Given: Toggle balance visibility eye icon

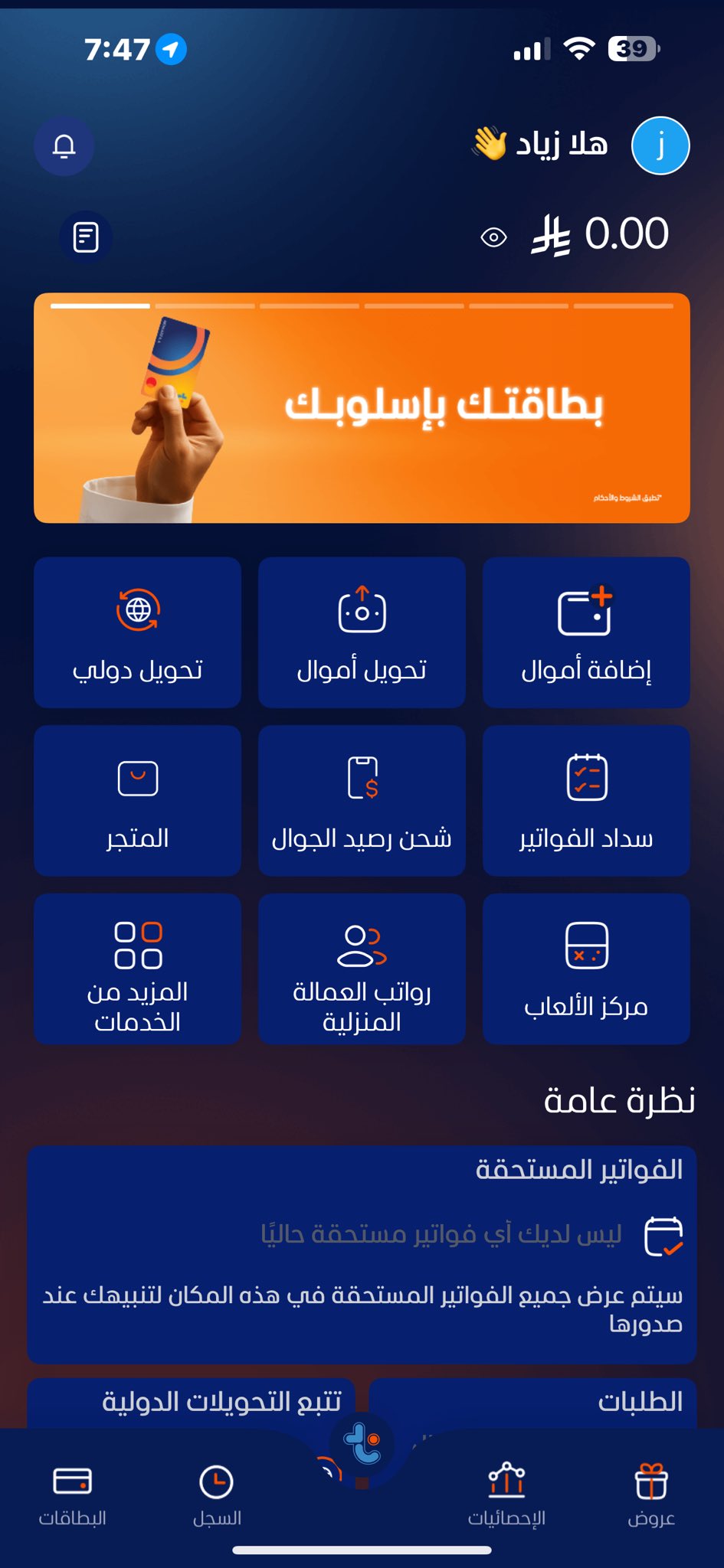Looking at the screenshot, I should [x=493, y=237].
